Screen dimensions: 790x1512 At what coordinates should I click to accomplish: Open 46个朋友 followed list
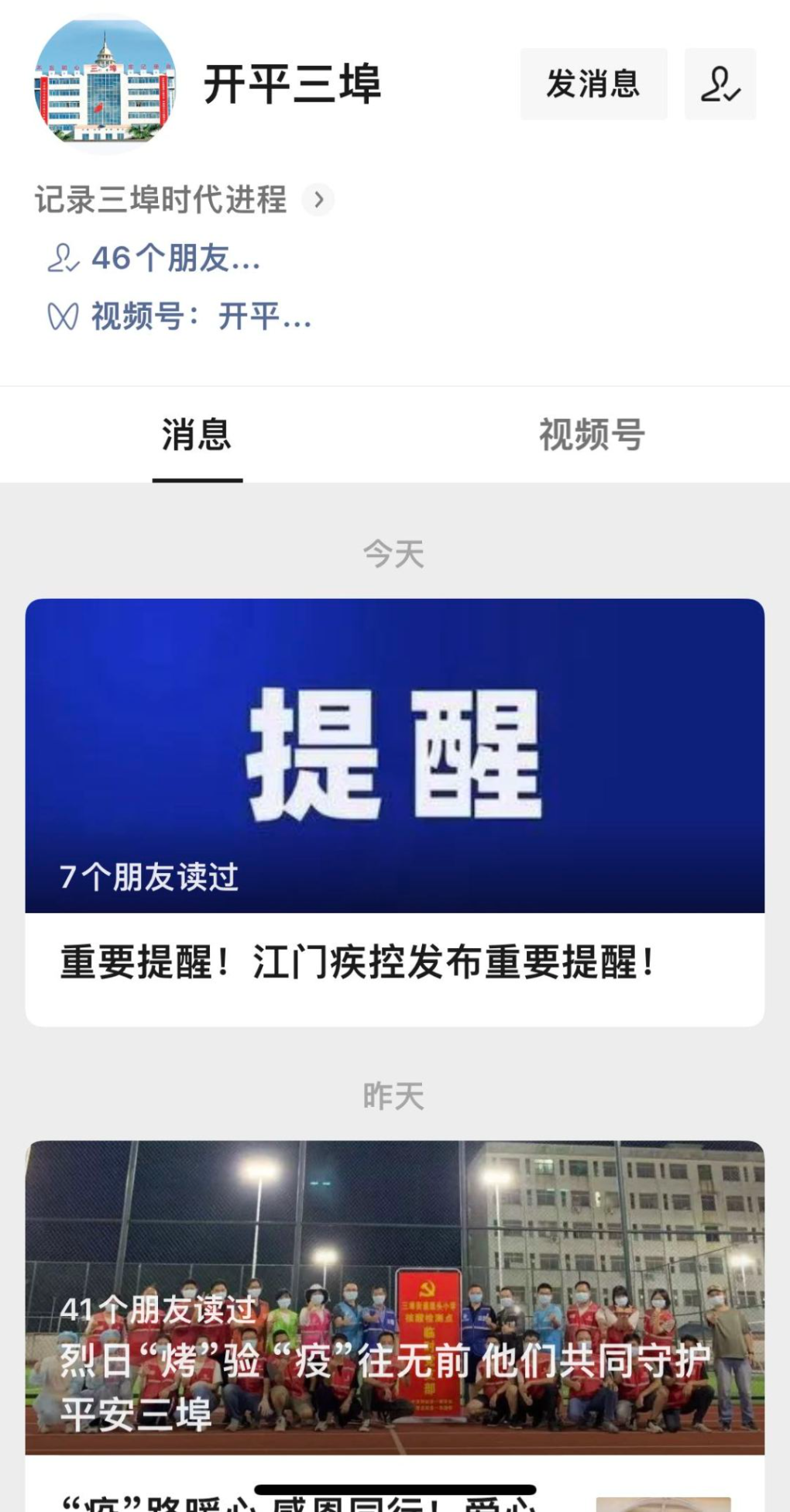coord(175,259)
